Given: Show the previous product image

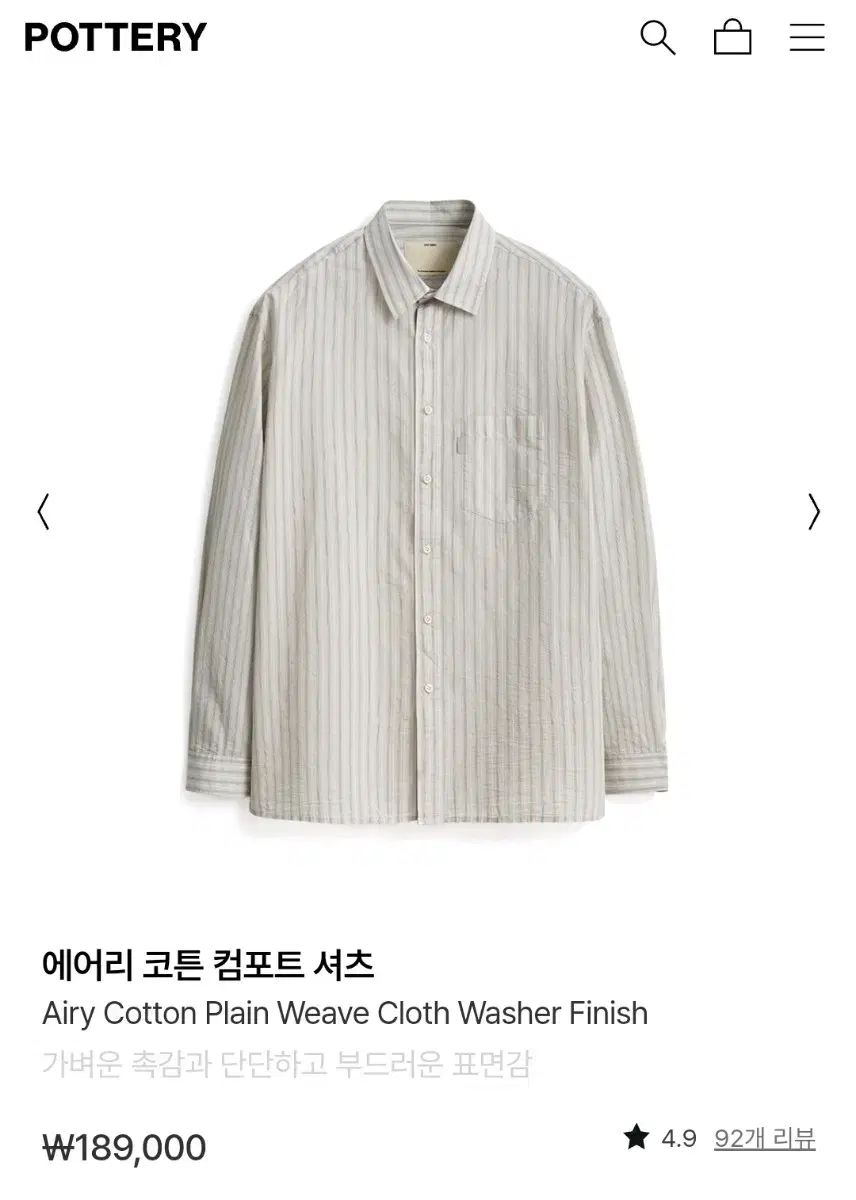Looking at the screenshot, I should 43,512.
